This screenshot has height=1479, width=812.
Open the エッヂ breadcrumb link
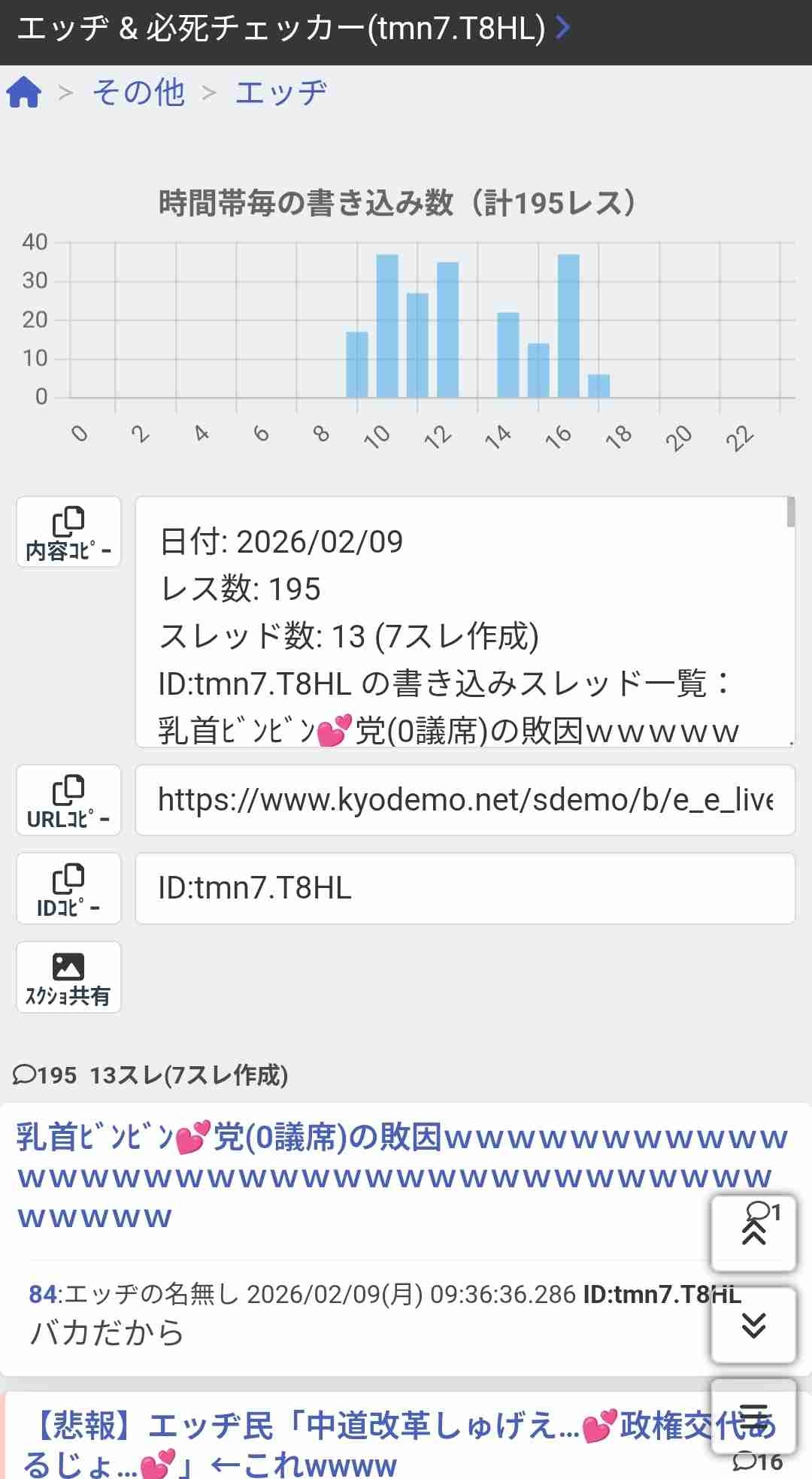(x=281, y=93)
